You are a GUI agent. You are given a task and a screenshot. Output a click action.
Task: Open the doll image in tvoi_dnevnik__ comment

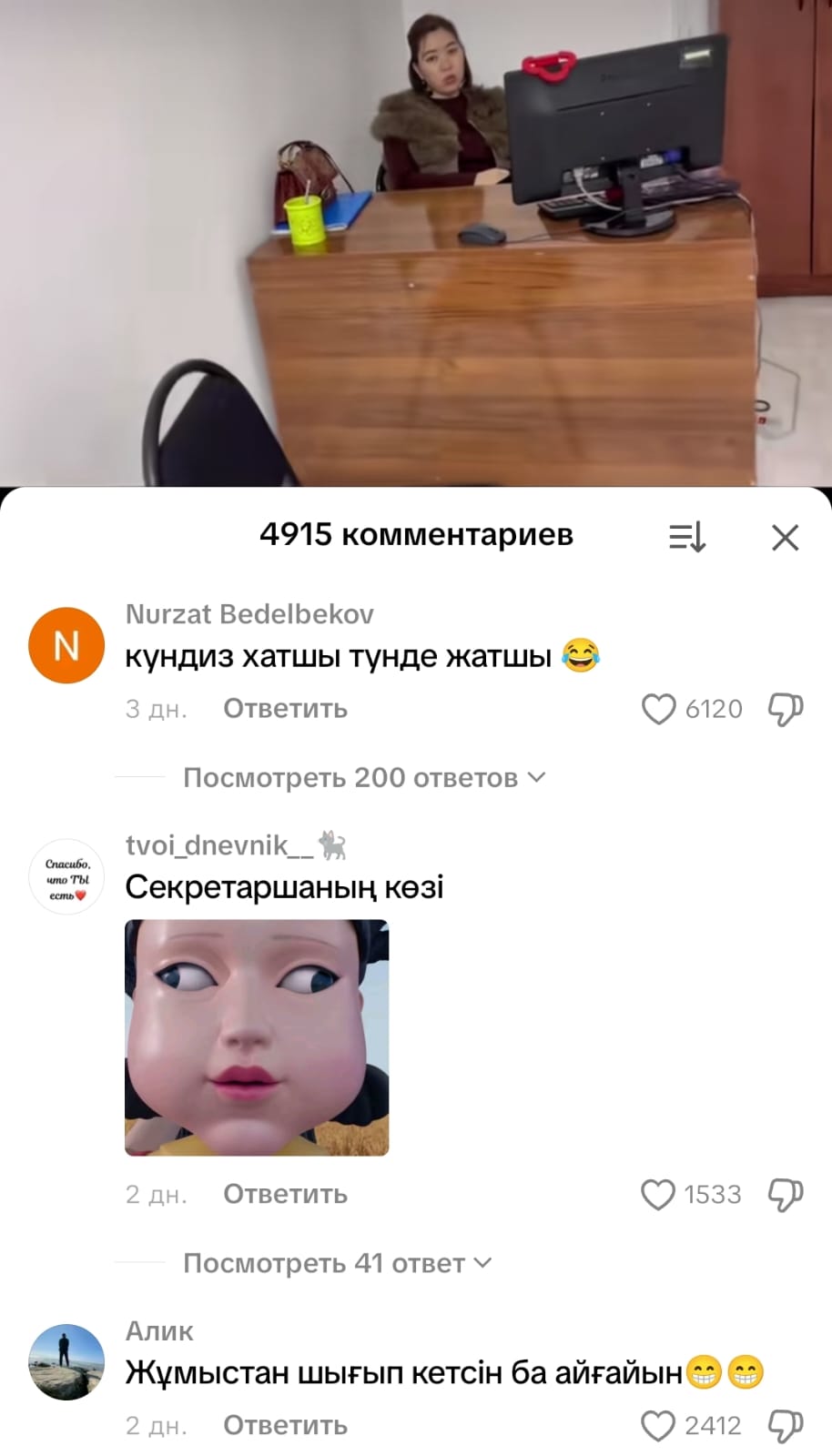pos(257,1037)
